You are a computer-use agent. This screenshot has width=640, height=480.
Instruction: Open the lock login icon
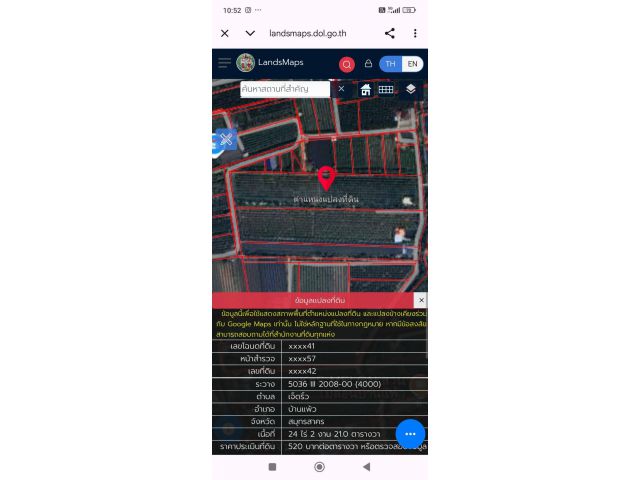click(x=368, y=64)
